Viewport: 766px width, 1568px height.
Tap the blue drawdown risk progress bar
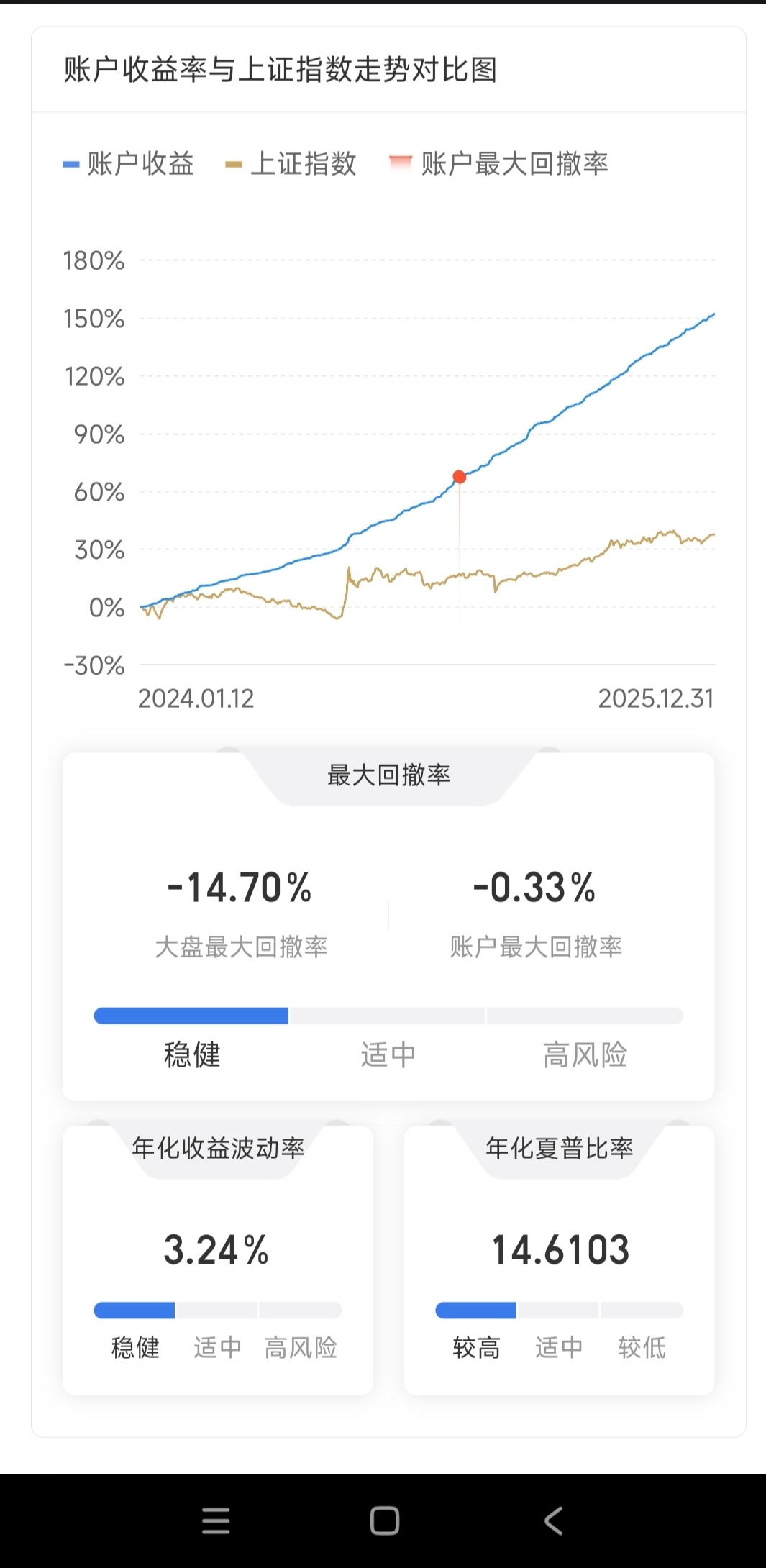tap(191, 1015)
